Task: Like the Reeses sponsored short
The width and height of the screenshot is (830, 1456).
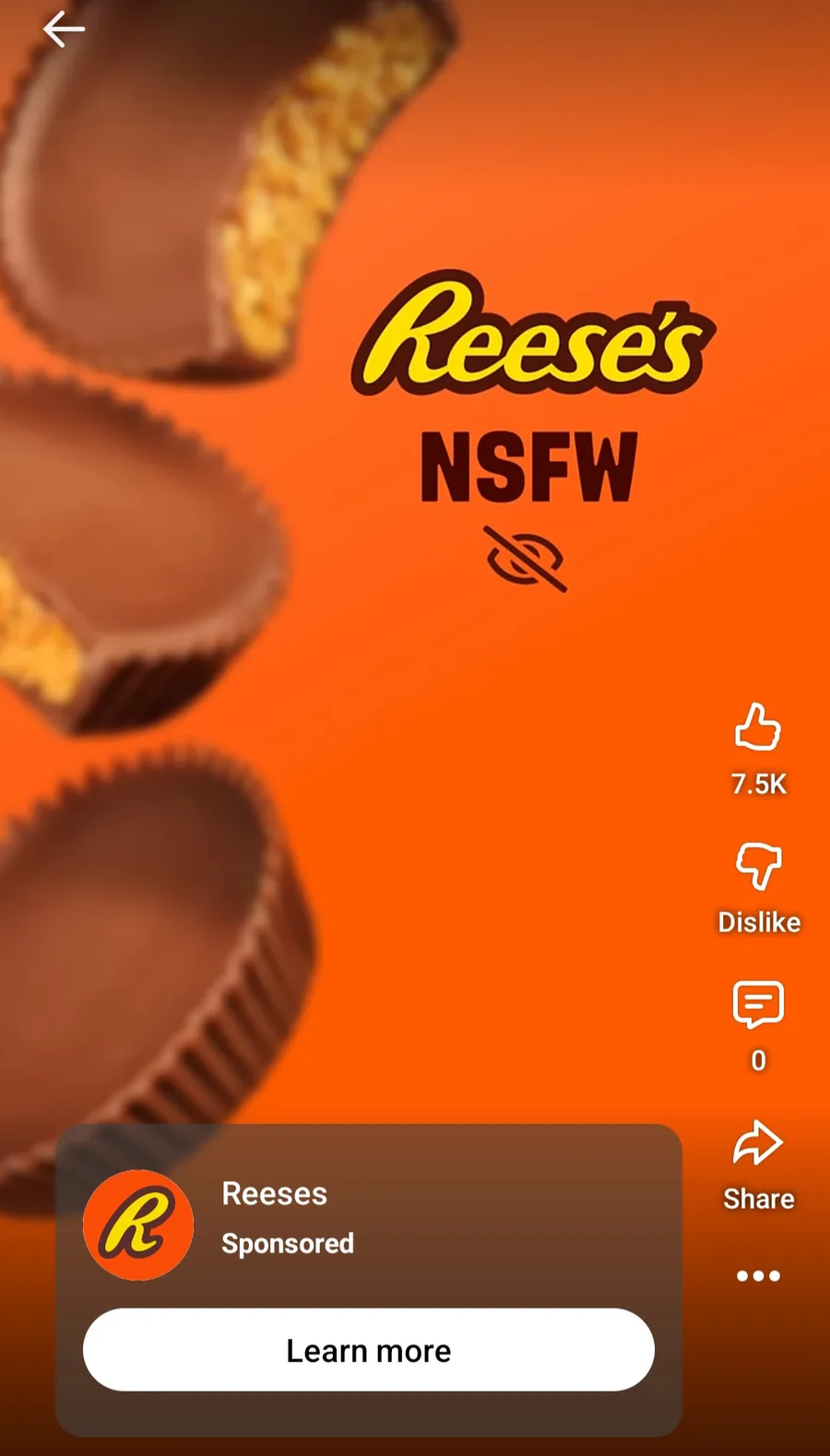Action: point(758,728)
